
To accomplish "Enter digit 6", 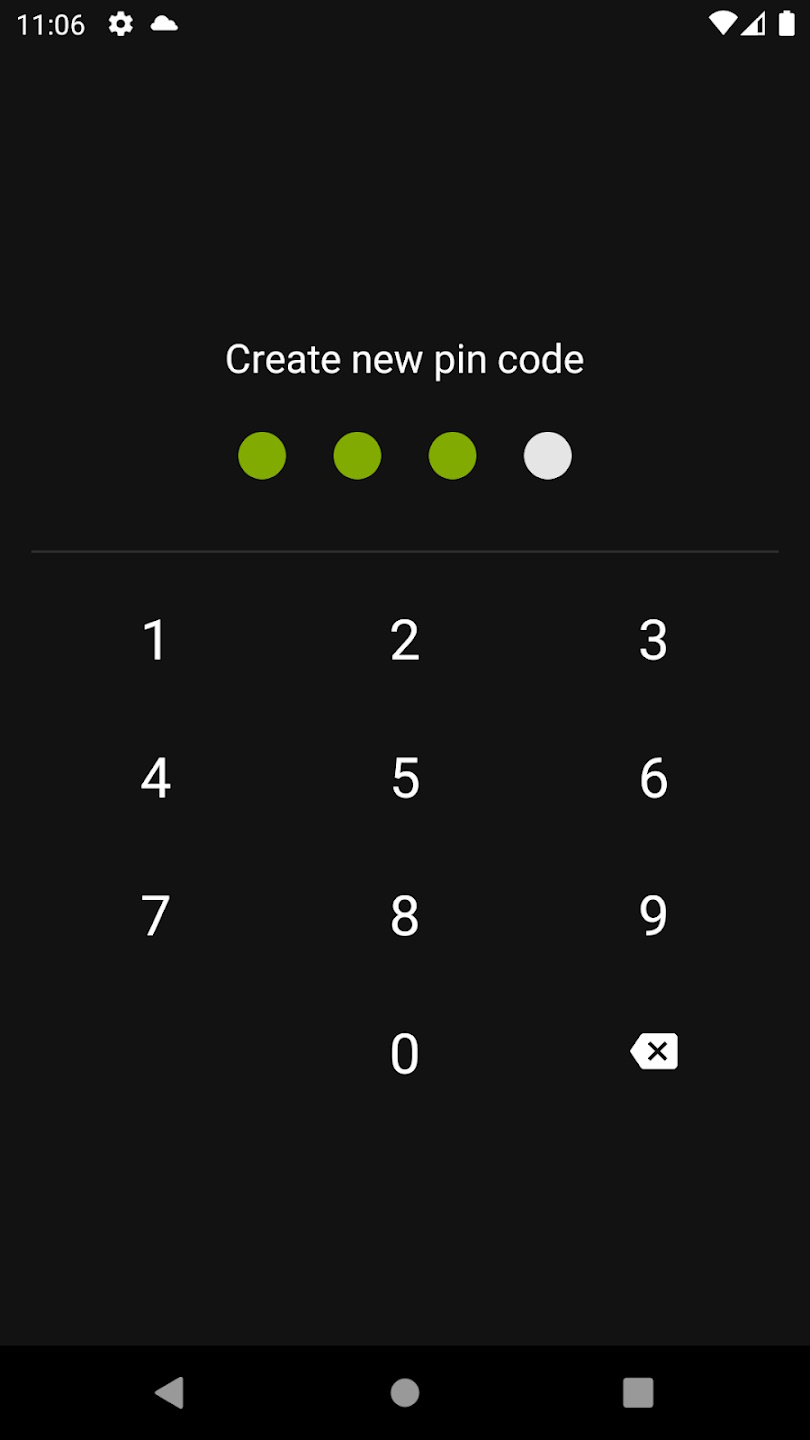I will (653, 778).
